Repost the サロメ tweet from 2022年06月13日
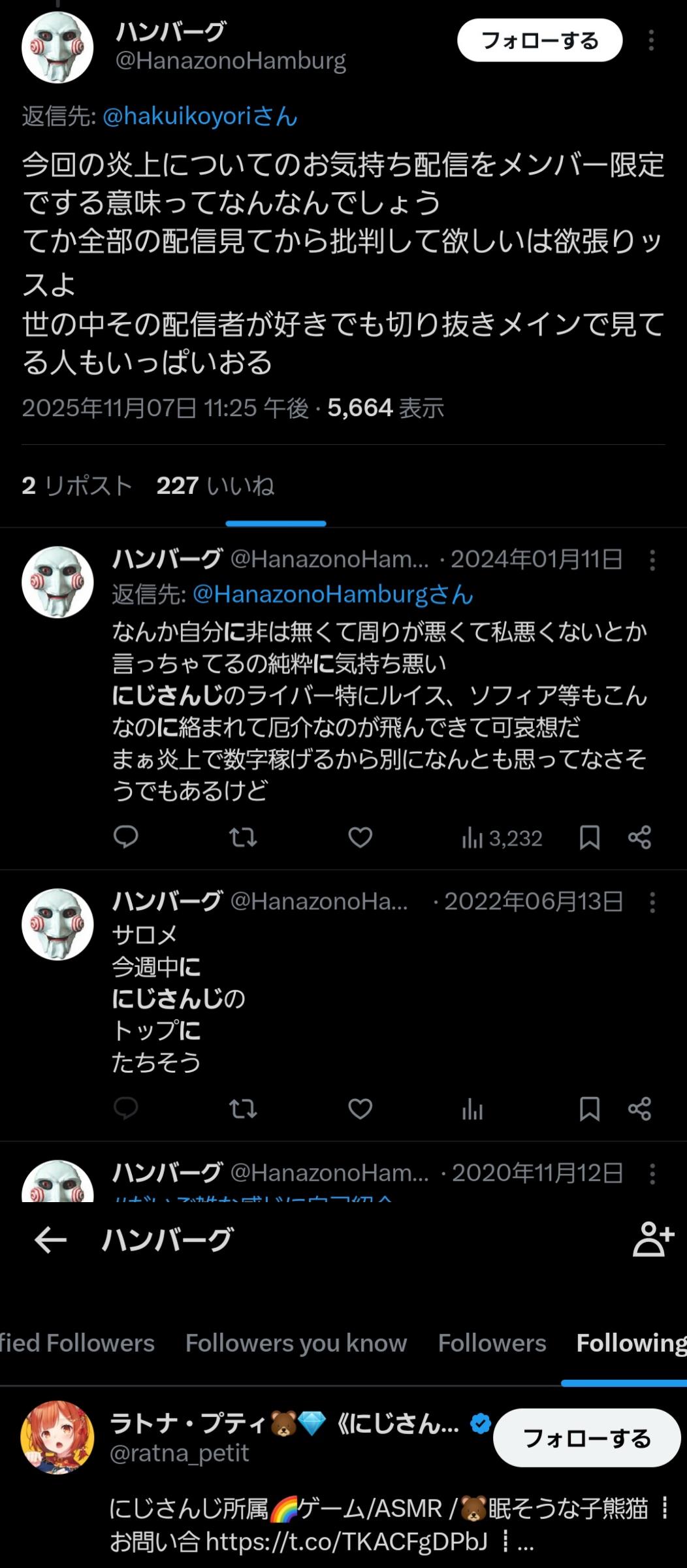 tap(243, 1109)
